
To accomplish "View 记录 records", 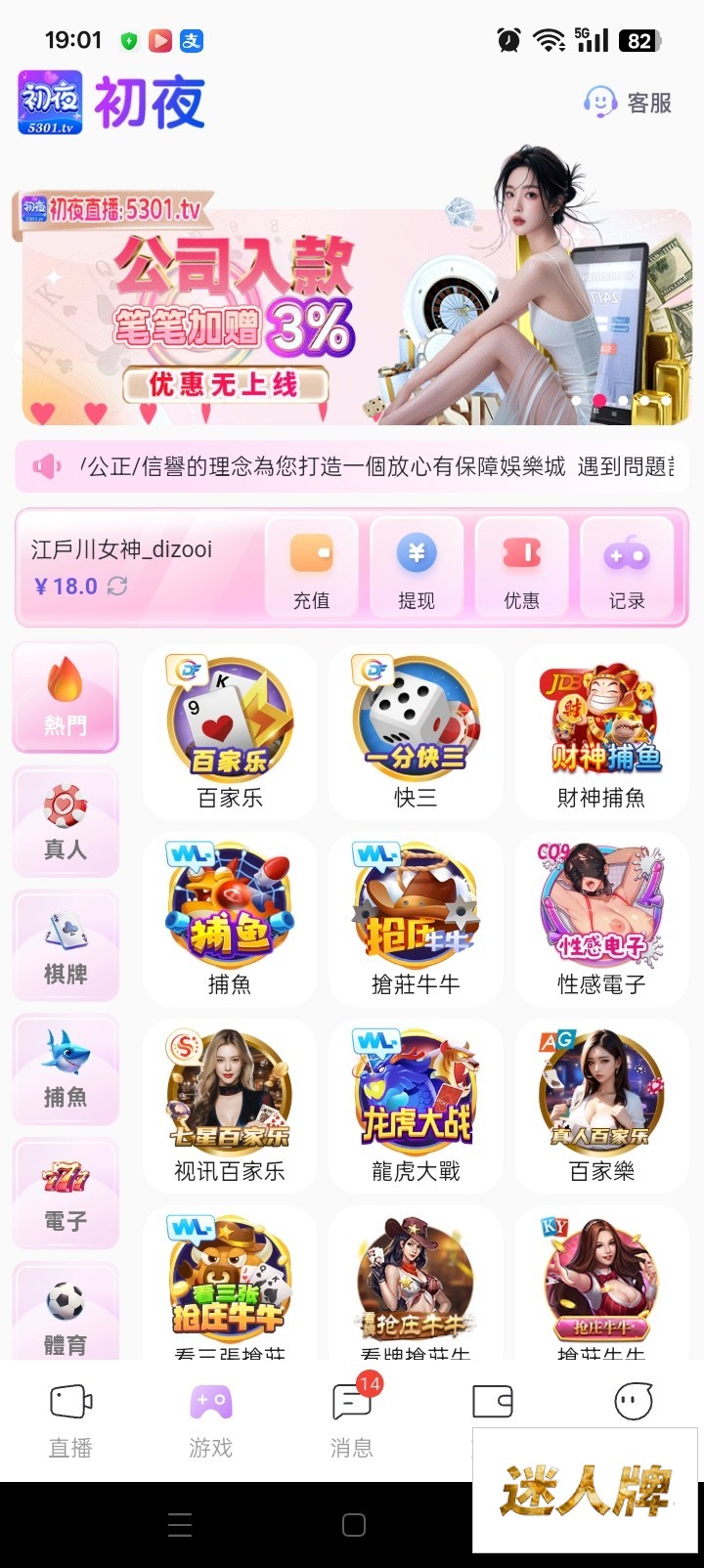I will click(x=627, y=567).
